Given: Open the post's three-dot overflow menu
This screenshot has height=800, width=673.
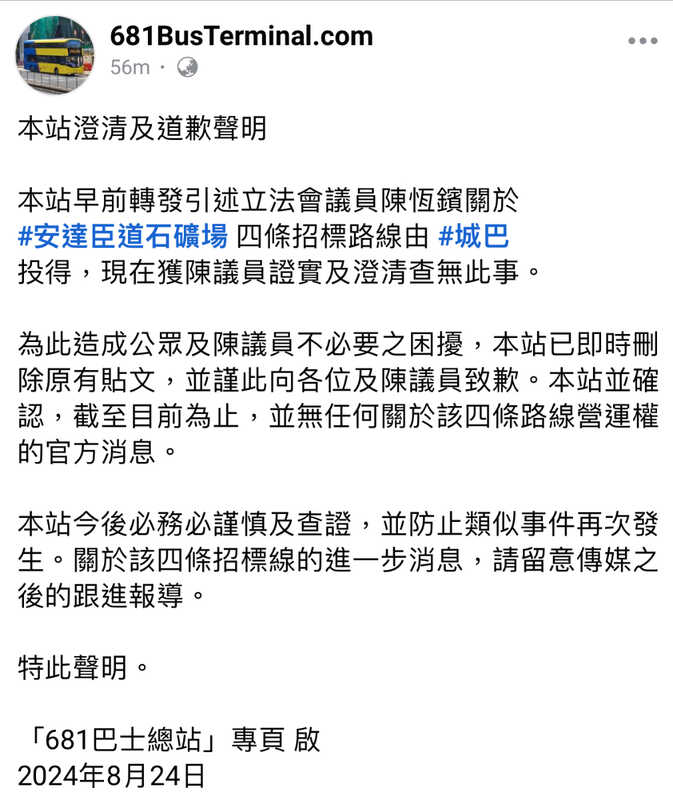Looking at the screenshot, I should coord(642,41).
